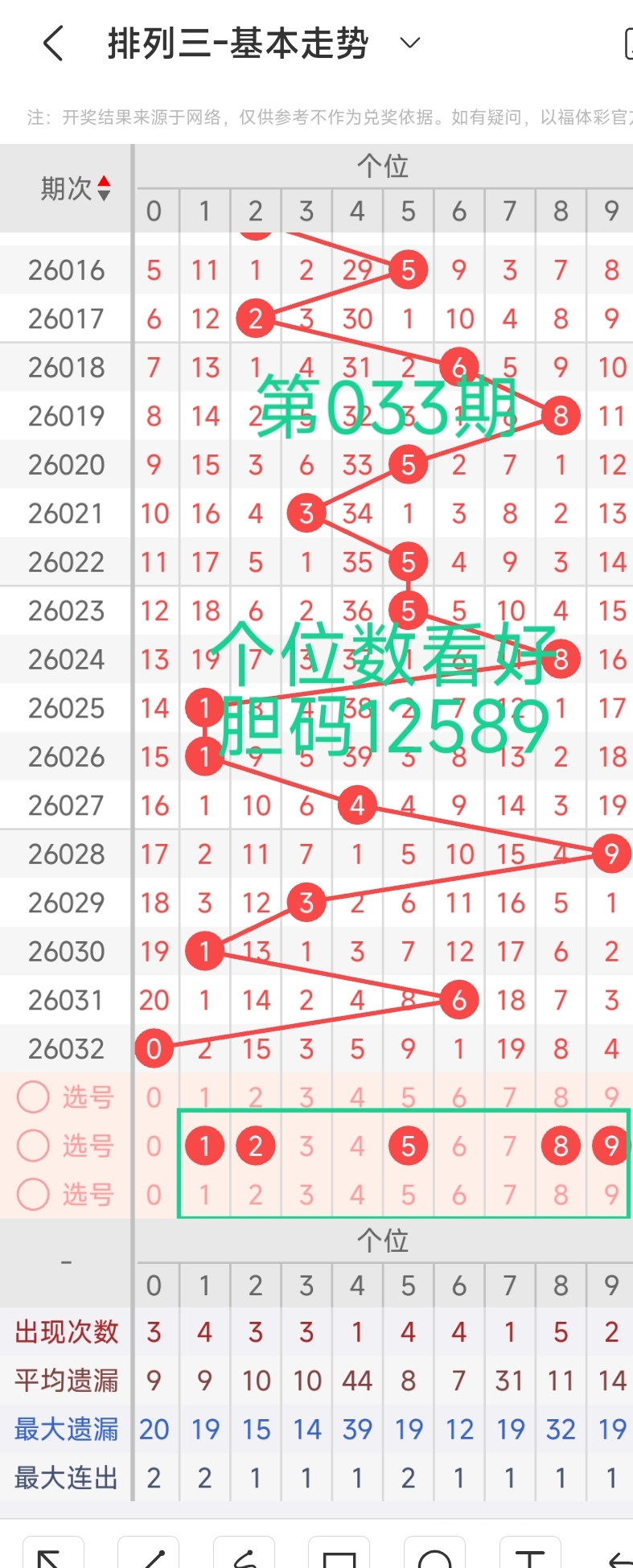
Task: Open the 排列三-基本走势 chart type dropdown
Action: point(409,43)
